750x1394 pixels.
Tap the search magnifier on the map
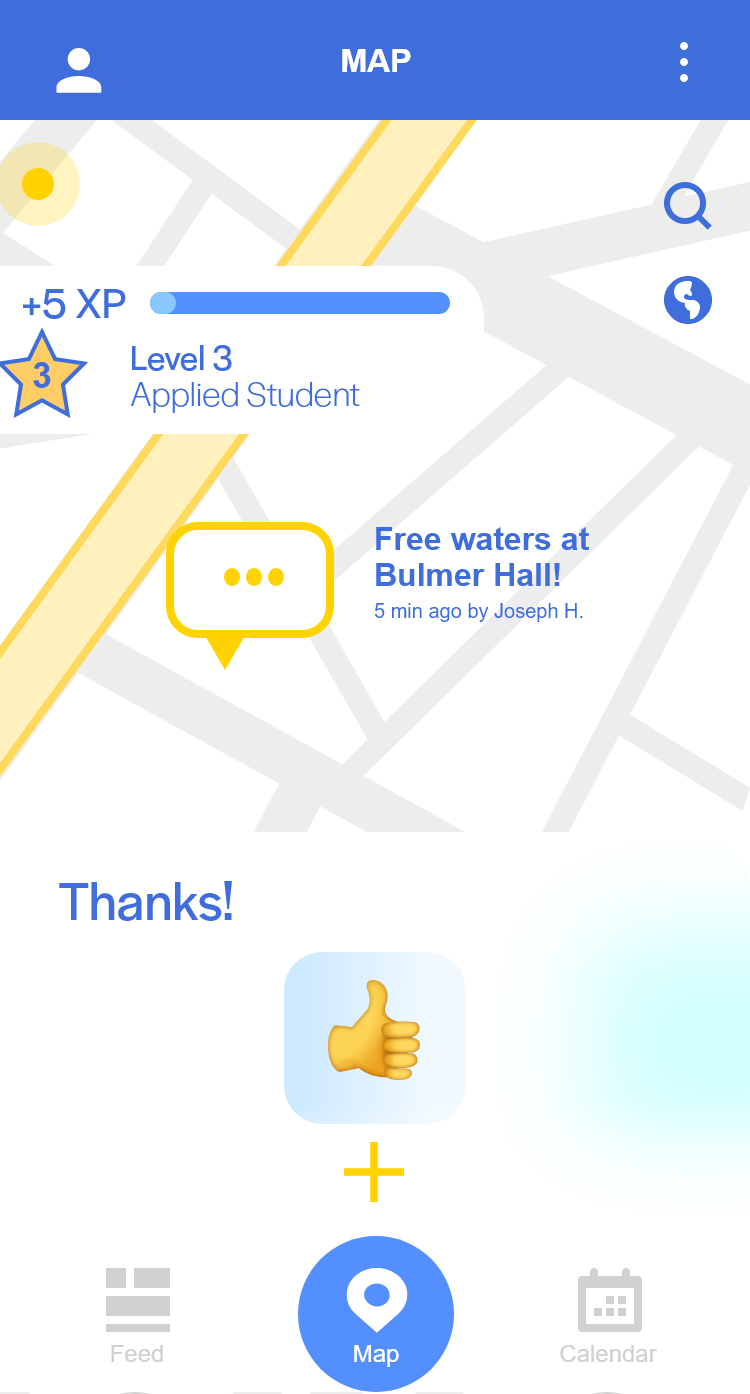688,206
